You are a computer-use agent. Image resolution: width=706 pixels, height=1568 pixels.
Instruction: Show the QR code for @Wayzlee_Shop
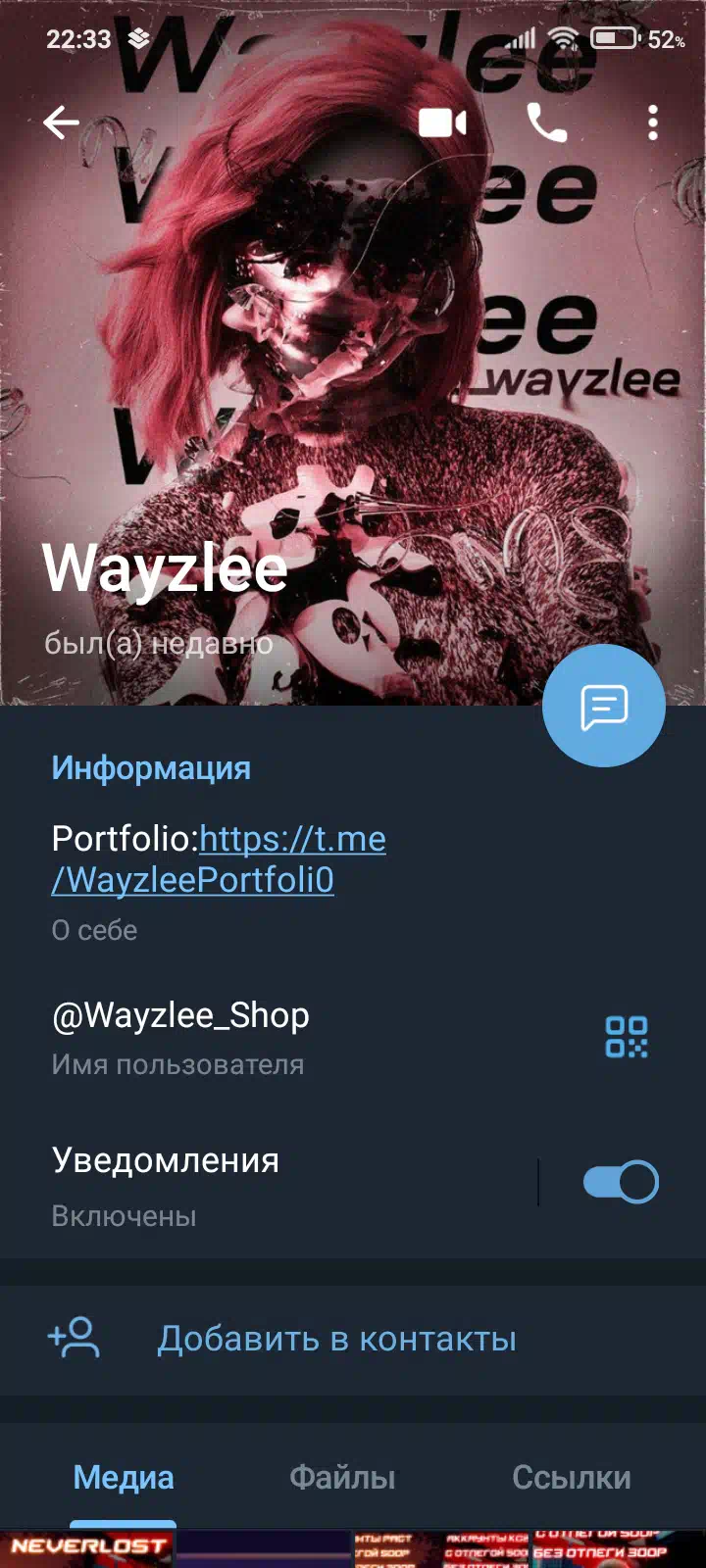pos(626,1037)
